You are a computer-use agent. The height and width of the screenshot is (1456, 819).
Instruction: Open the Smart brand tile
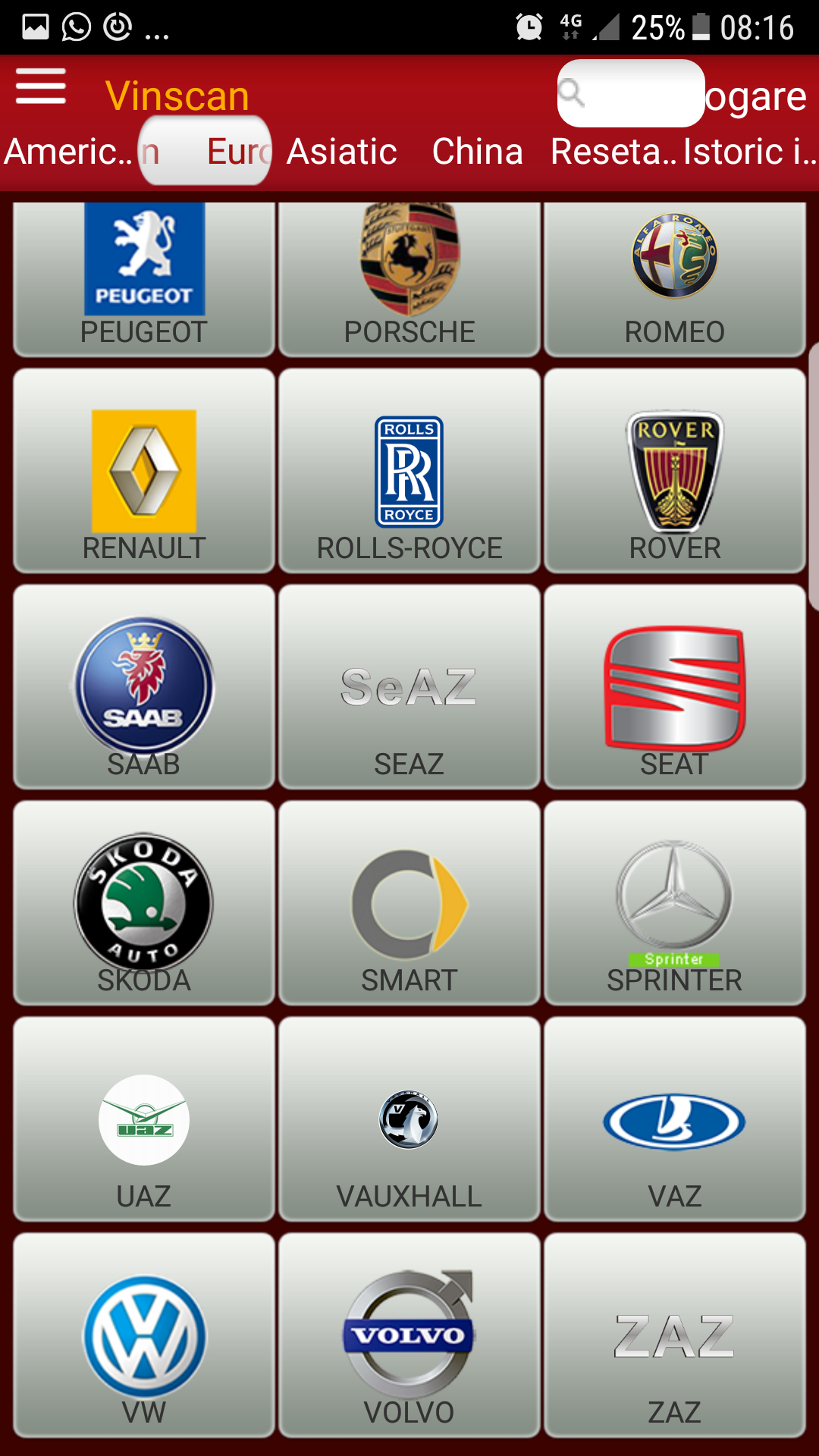point(409,903)
